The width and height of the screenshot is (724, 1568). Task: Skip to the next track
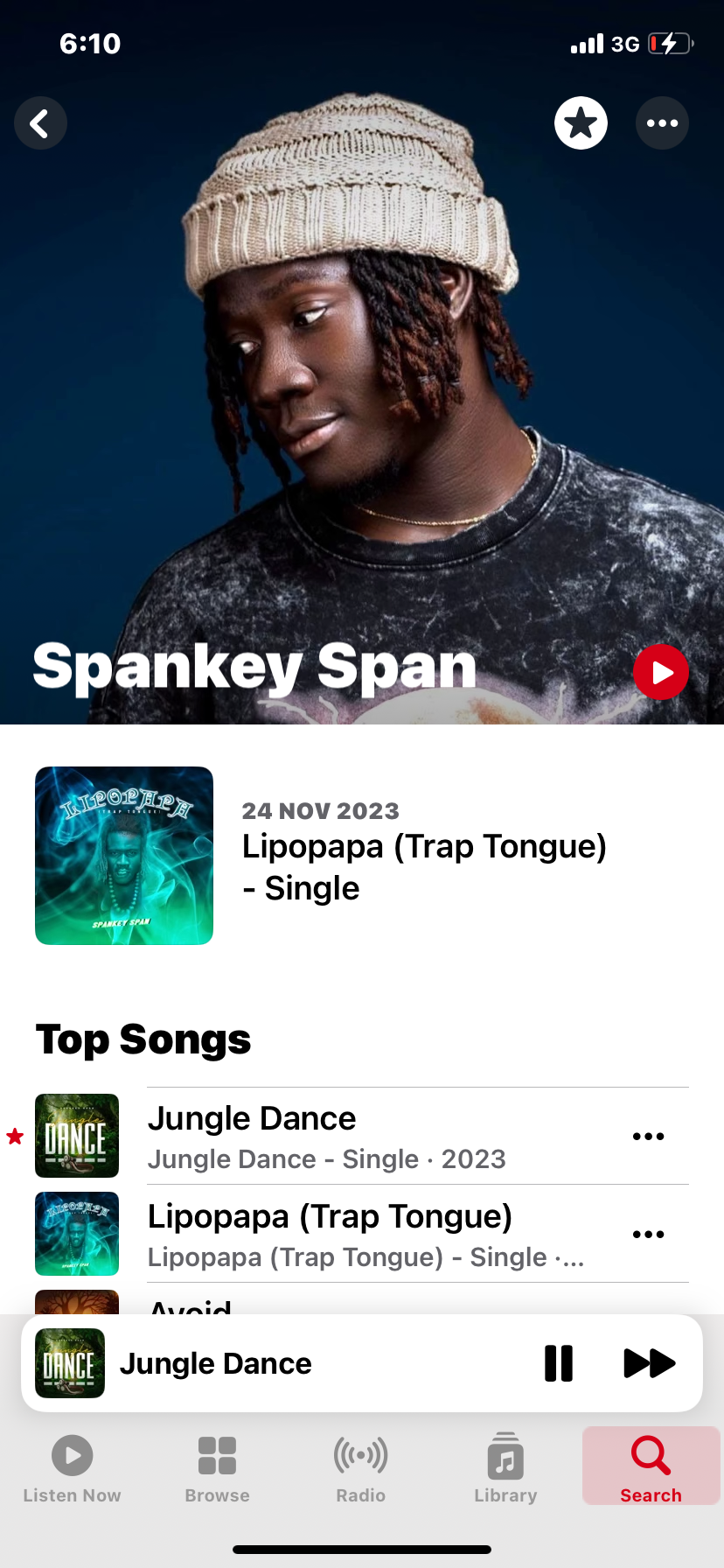click(649, 1363)
